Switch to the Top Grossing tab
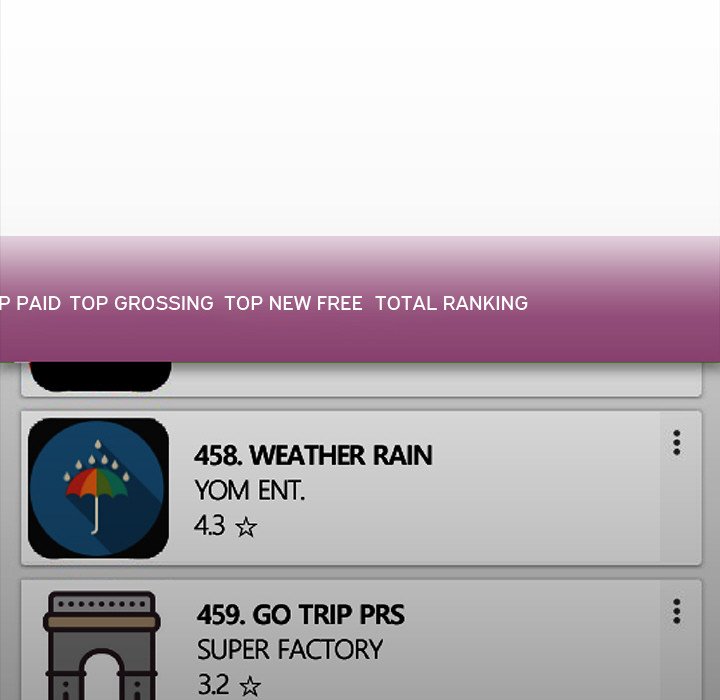This screenshot has width=720, height=700. click(141, 303)
